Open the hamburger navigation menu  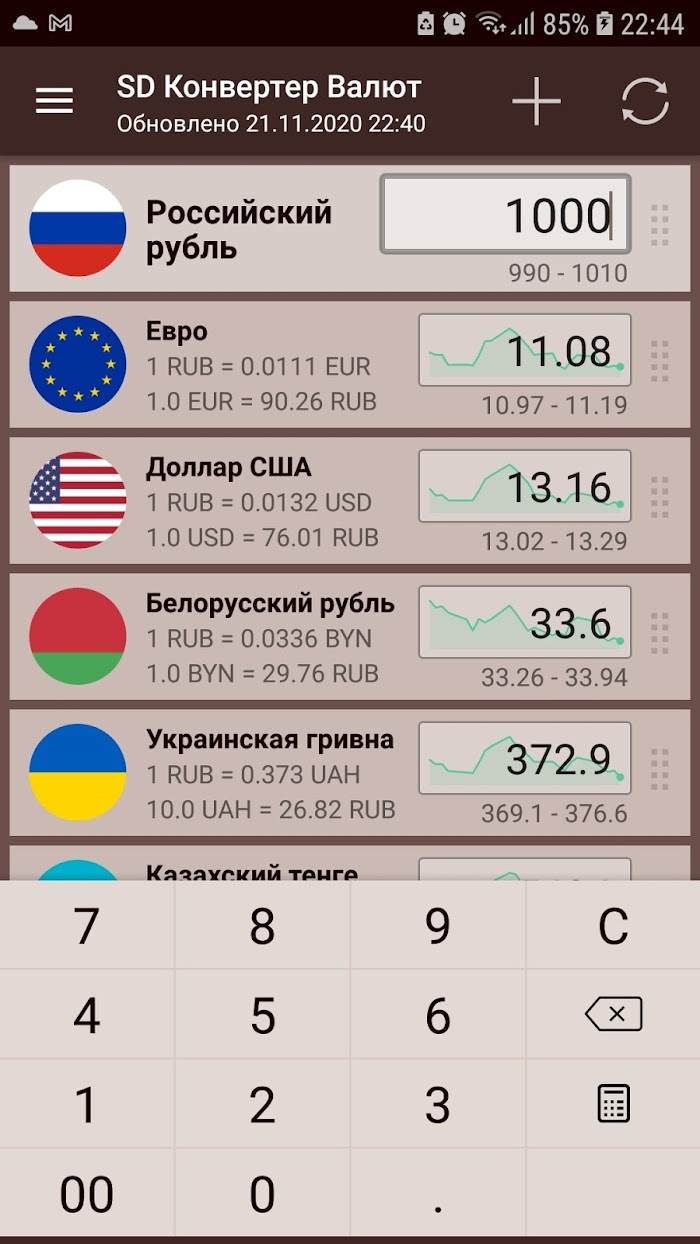coord(54,101)
